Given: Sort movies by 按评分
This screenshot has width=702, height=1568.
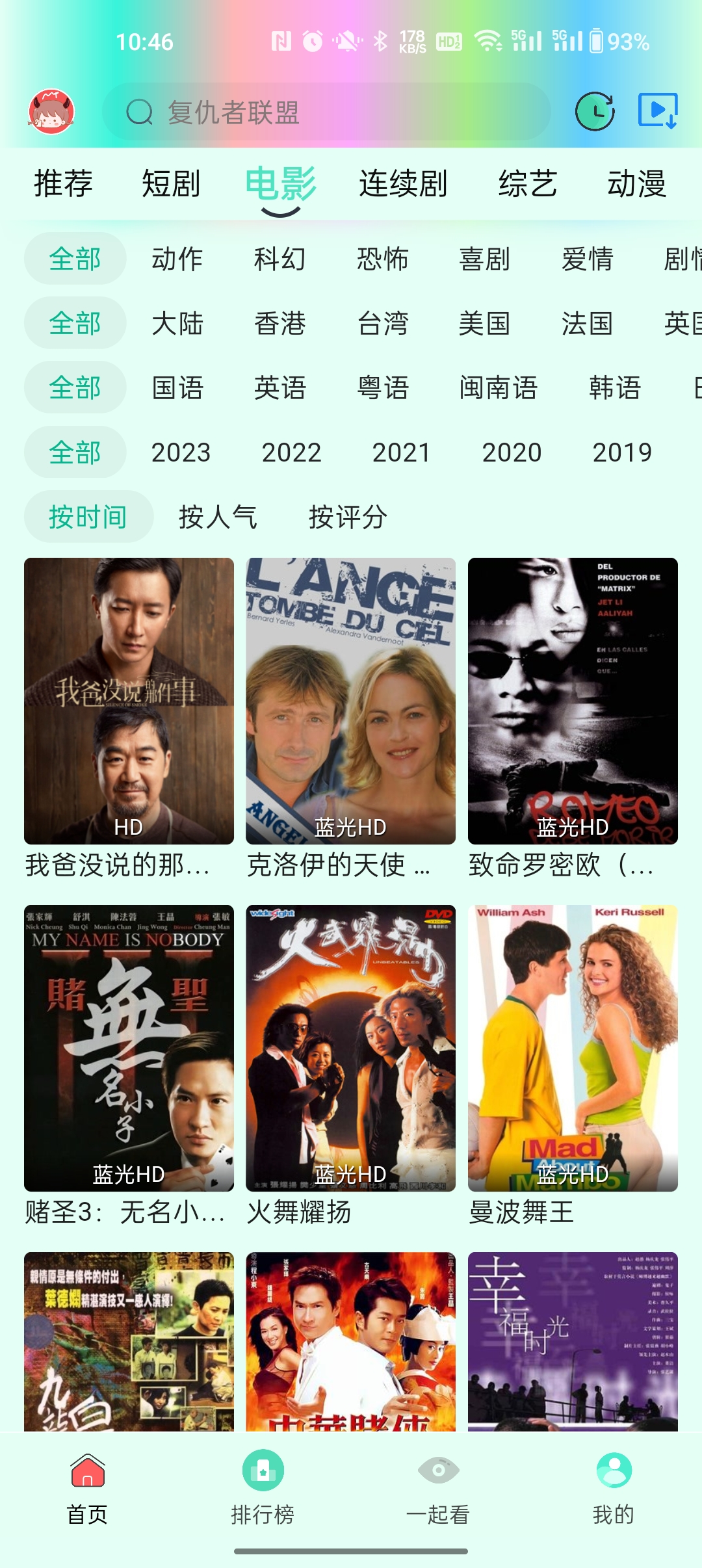Looking at the screenshot, I should [348, 517].
